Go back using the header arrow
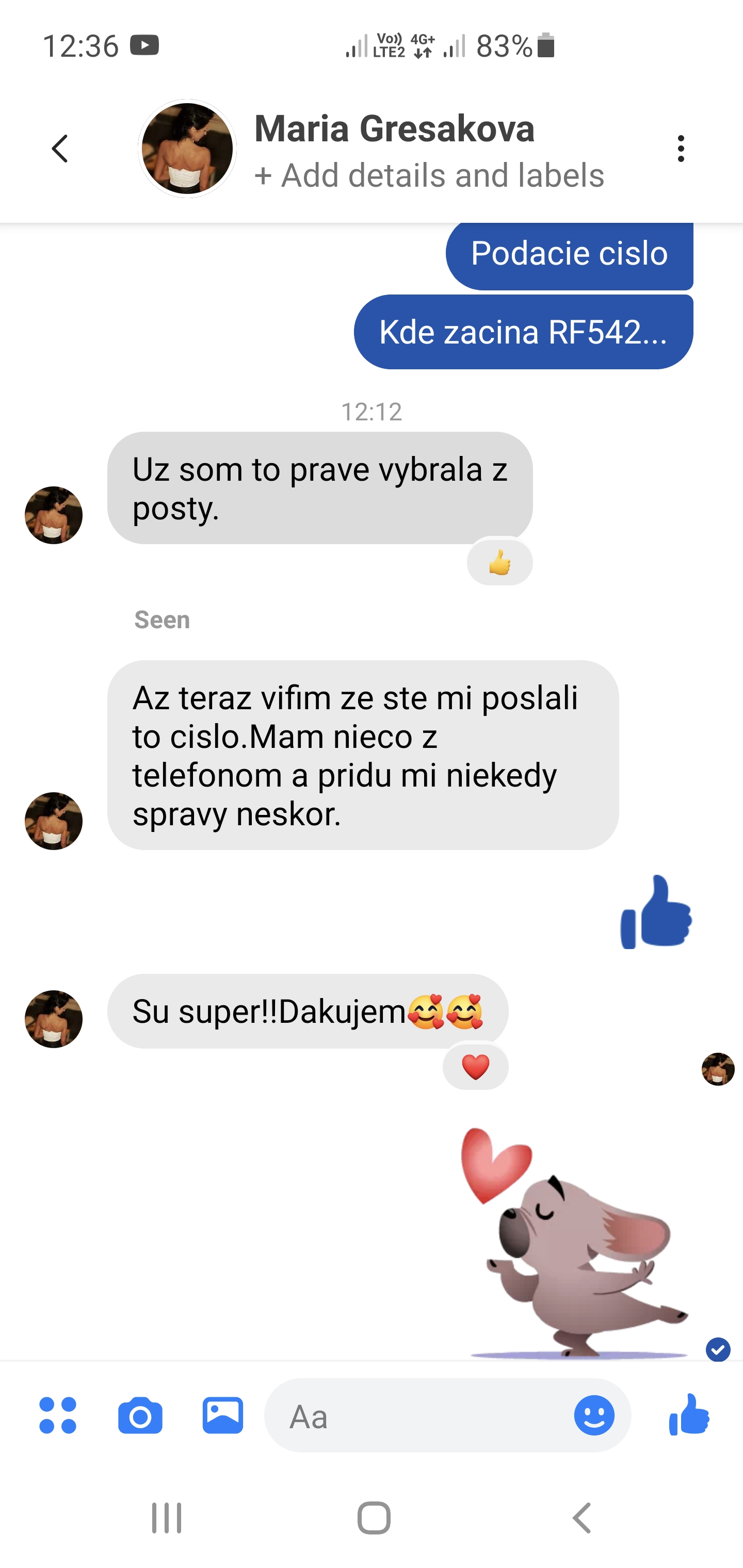This screenshot has width=743, height=1568. (x=60, y=149)
